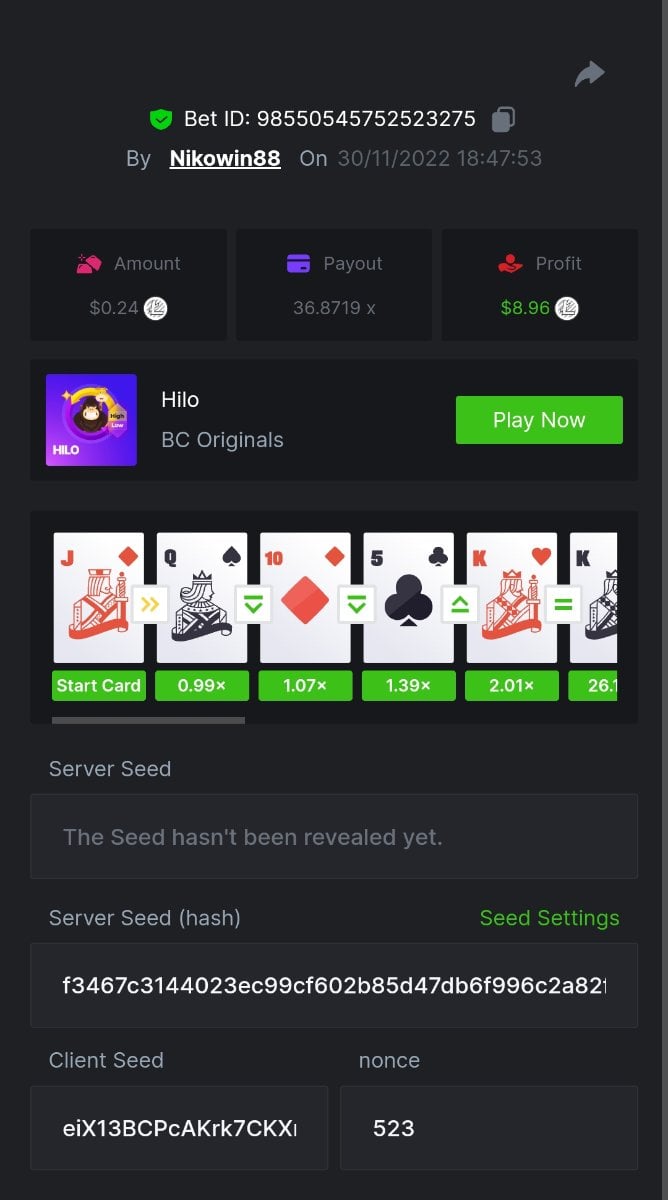This screenshot has width=668, height=1200.
Task: Open Nikowin88's profile
Action: (225, 158)
